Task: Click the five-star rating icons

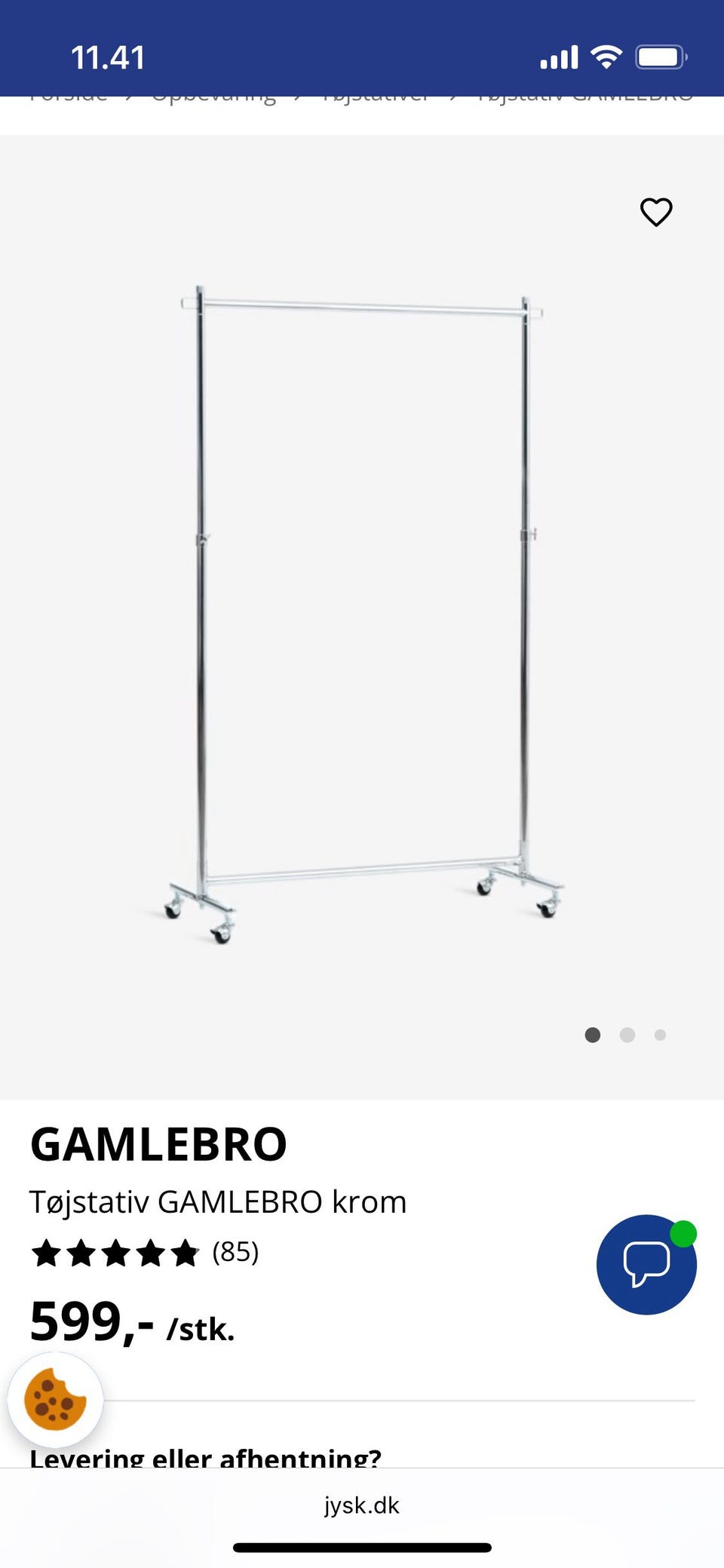Action: 113,1253
